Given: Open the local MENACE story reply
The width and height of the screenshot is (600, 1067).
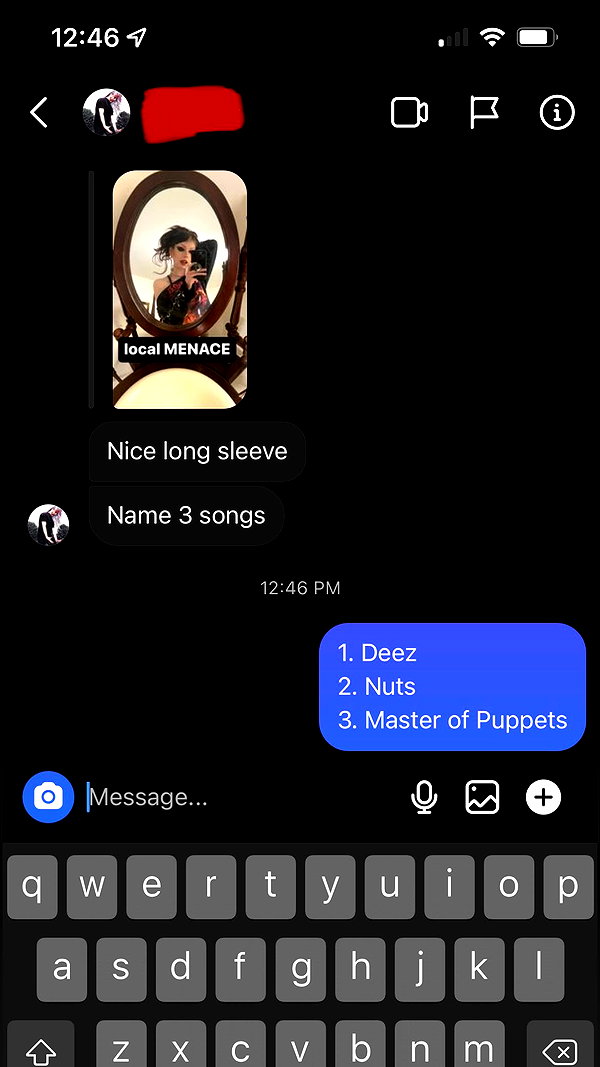Looking at the screenshot, I should 180,289.
